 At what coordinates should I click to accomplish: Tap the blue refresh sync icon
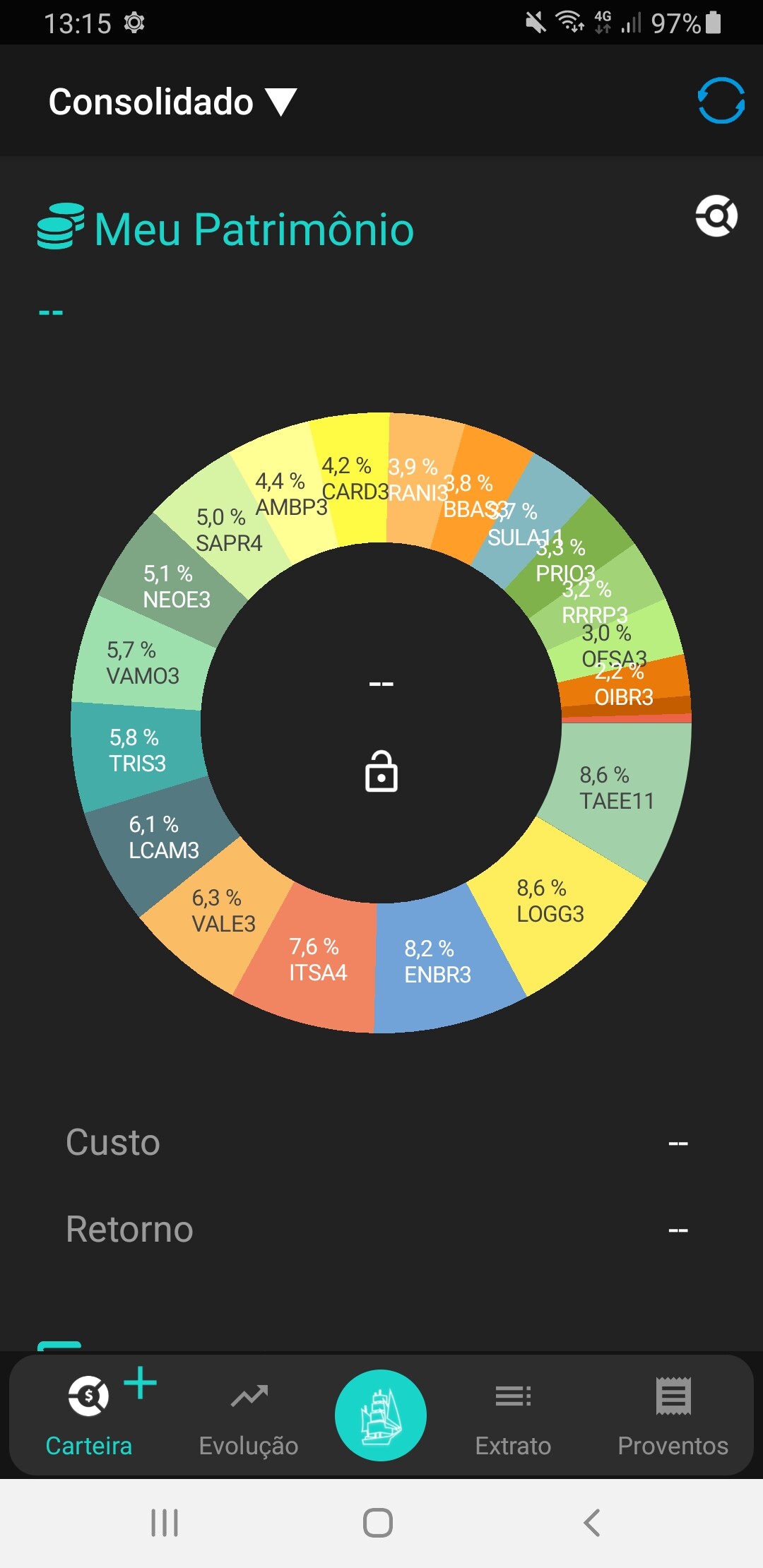point(721,100)
